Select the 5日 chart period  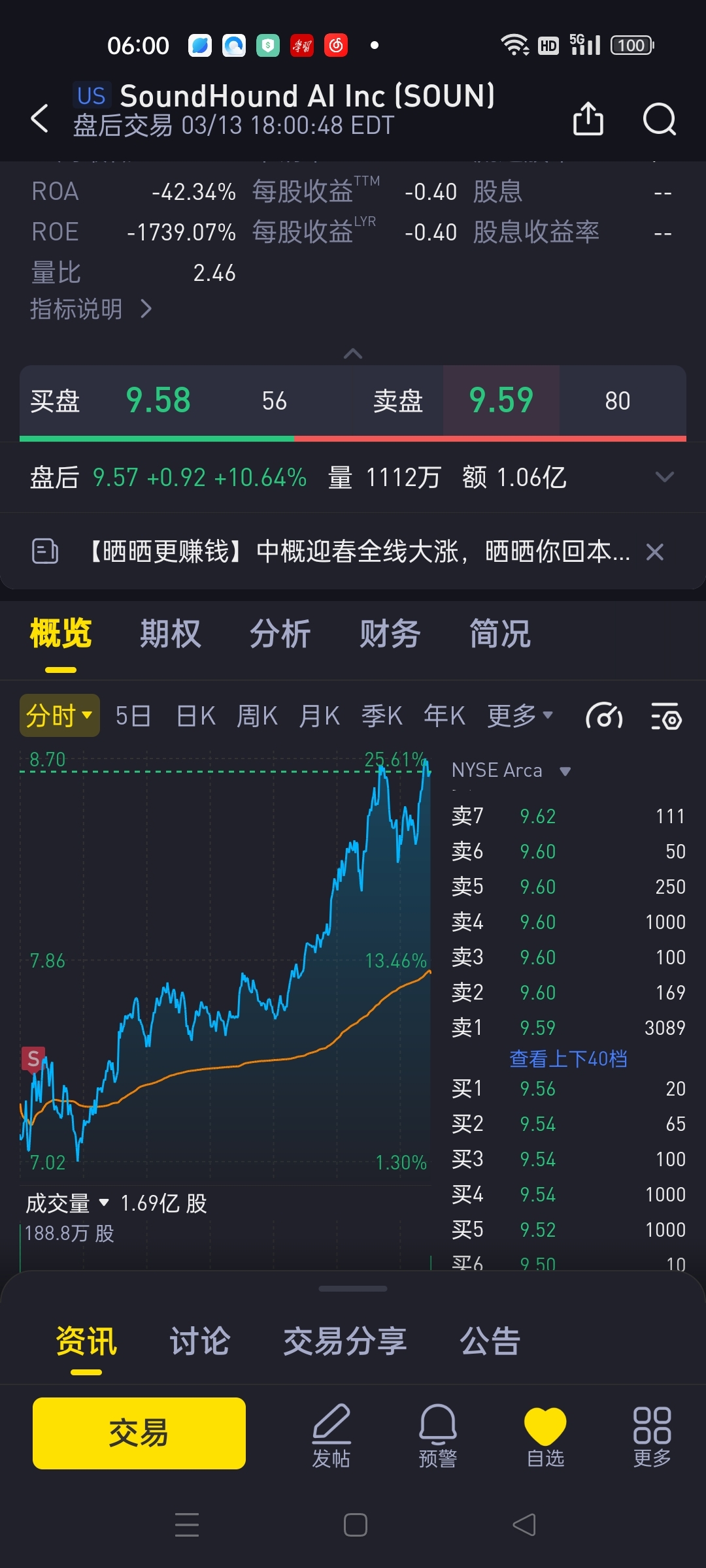point(133,716)
